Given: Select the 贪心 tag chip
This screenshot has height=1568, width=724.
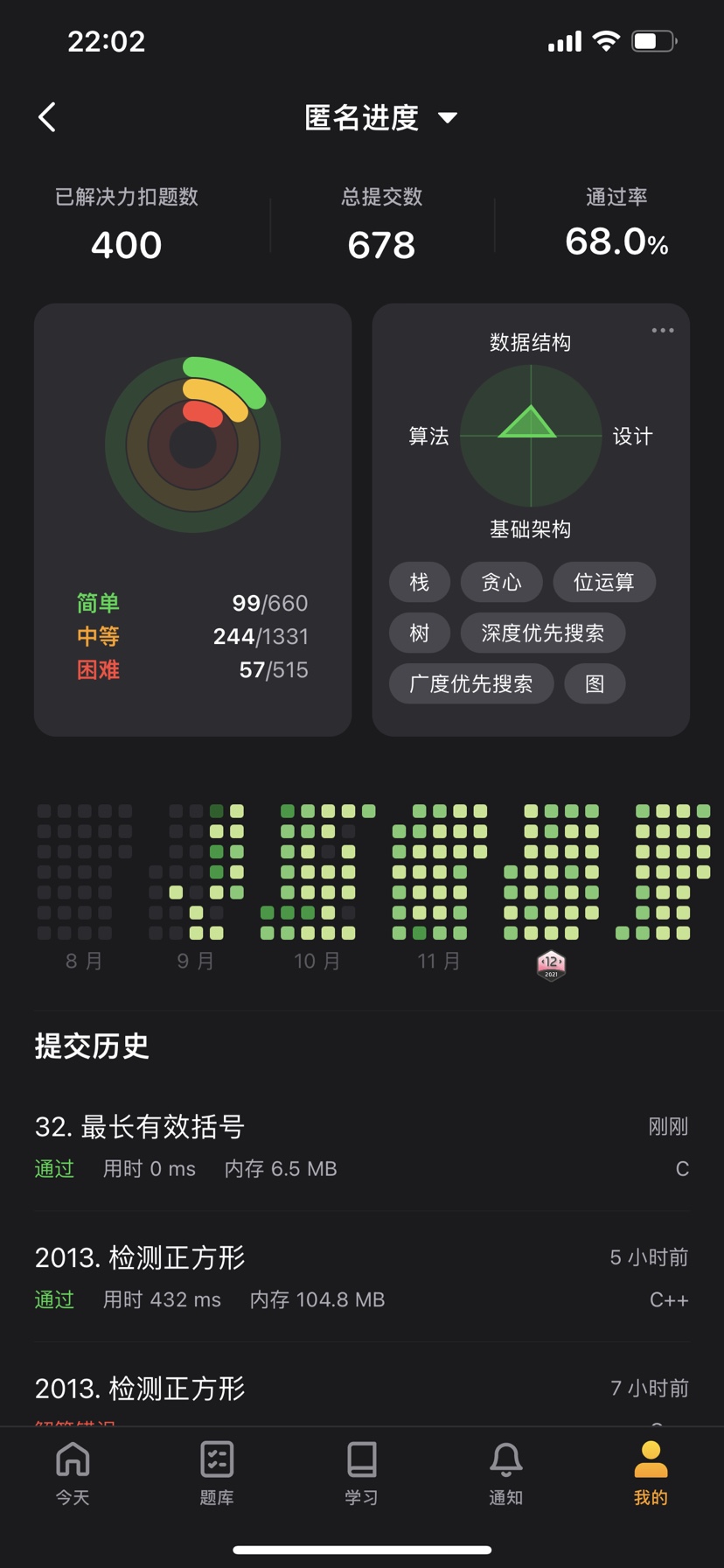Looking at the screenshot, I should tap(501, 583).
